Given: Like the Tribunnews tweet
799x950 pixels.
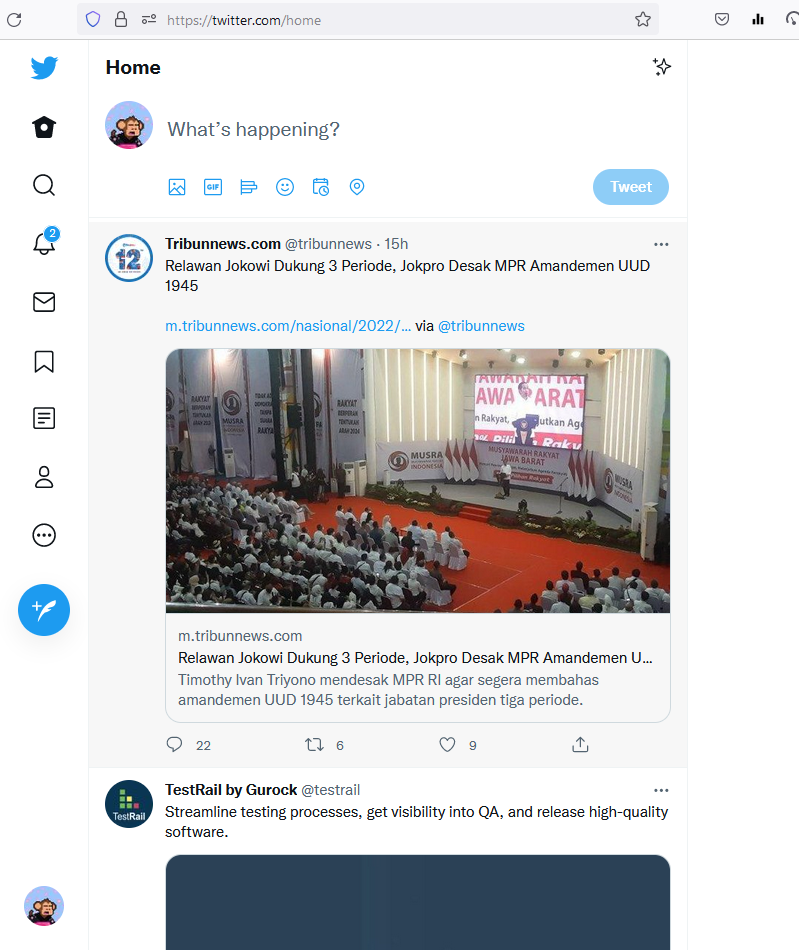Looking at the screenshot, I should click(x=447, y=744).
